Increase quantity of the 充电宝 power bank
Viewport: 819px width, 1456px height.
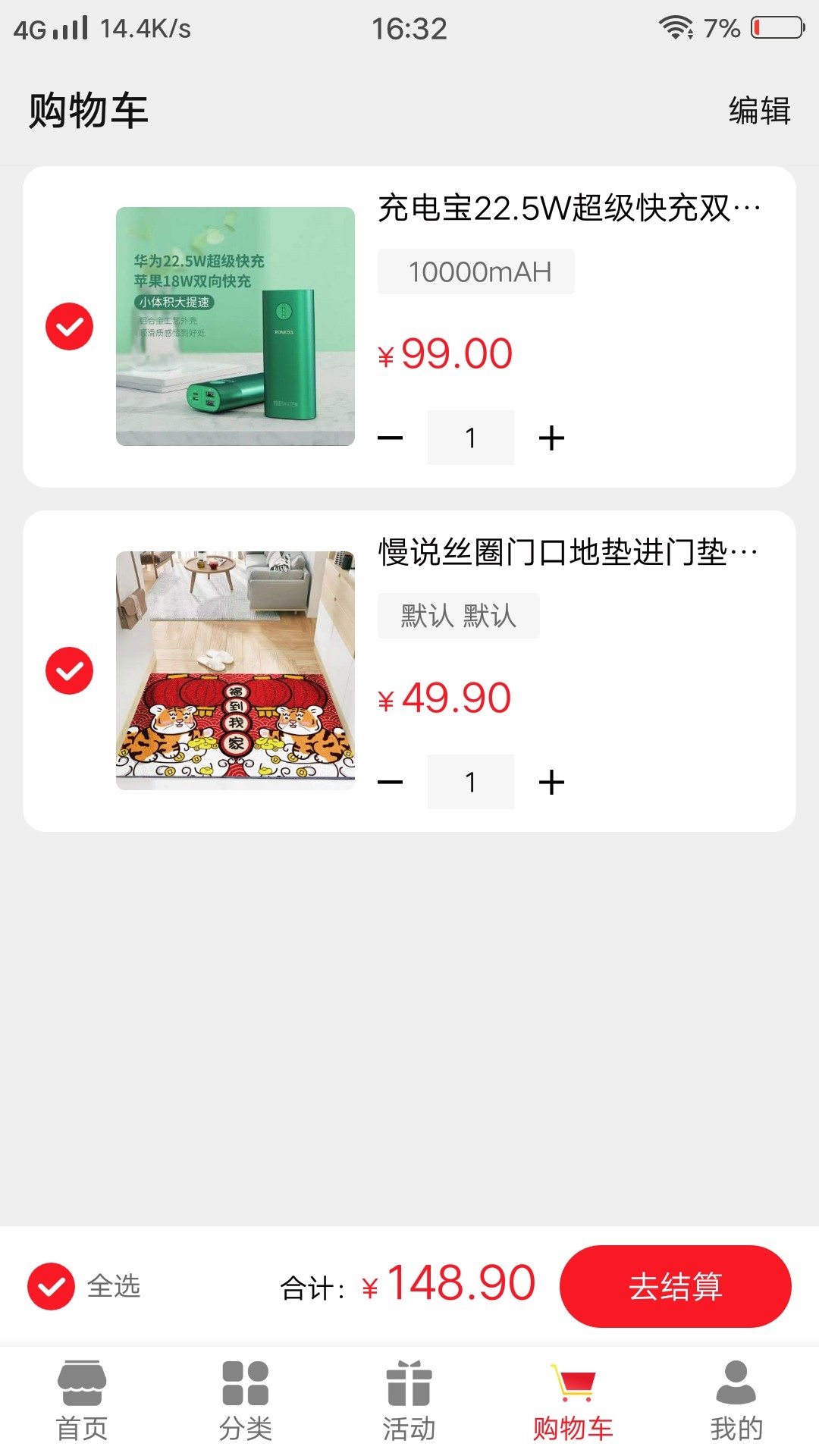[551, 438]
